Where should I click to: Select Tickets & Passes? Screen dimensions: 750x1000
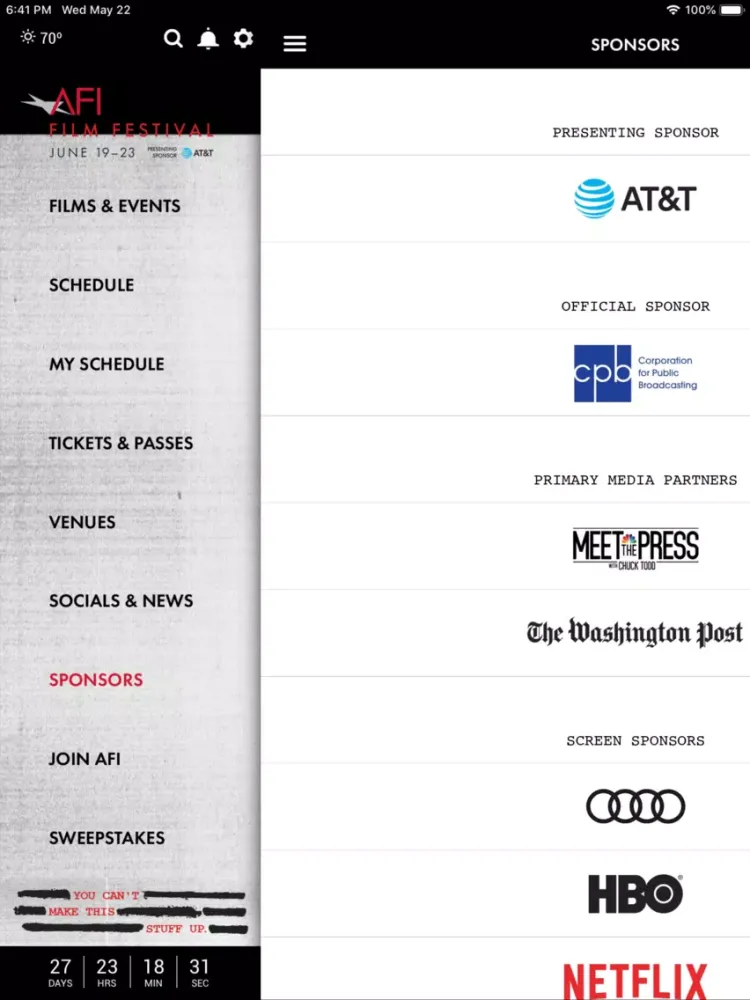[x=121, y=443]
